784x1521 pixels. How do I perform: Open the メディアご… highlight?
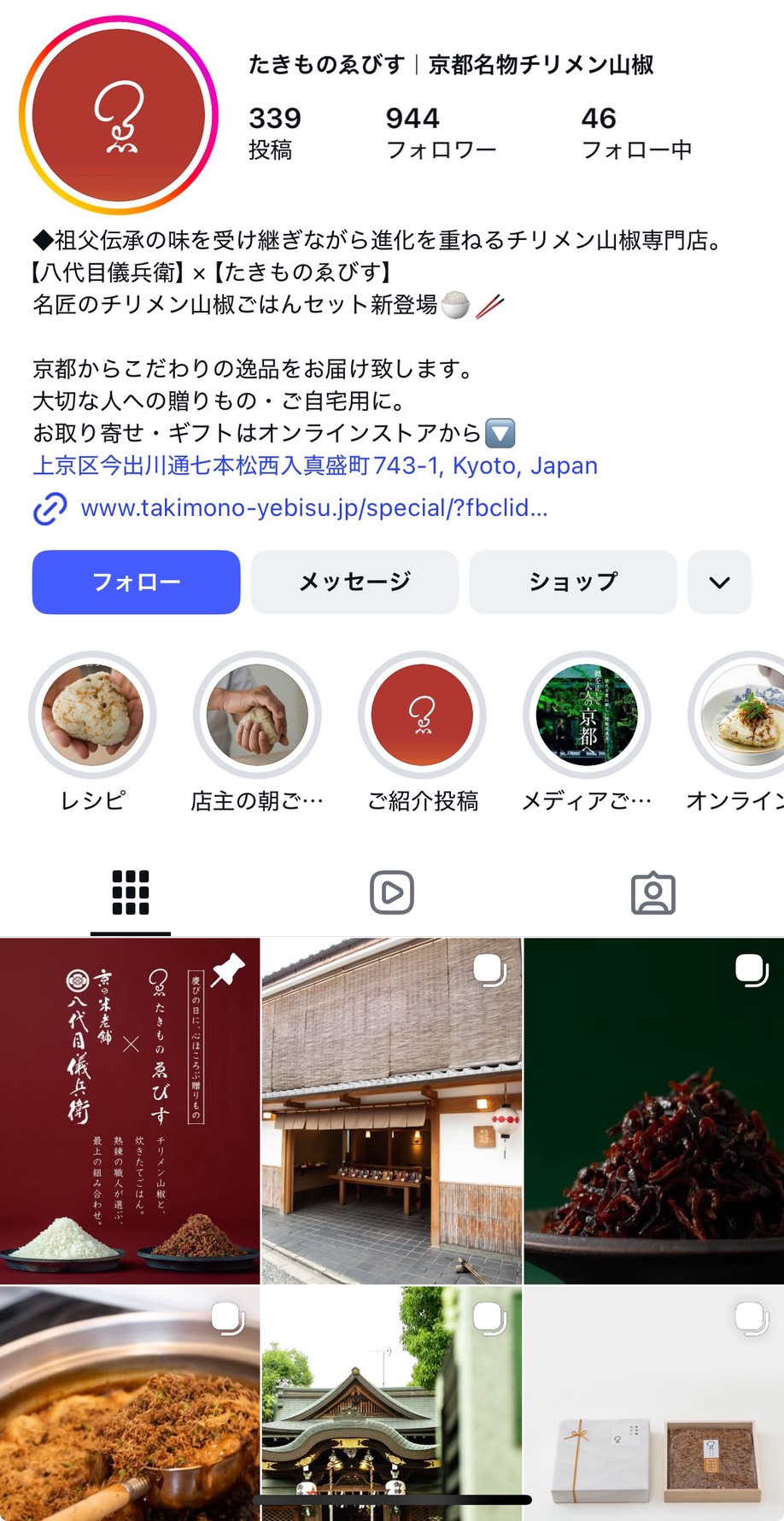587,716
